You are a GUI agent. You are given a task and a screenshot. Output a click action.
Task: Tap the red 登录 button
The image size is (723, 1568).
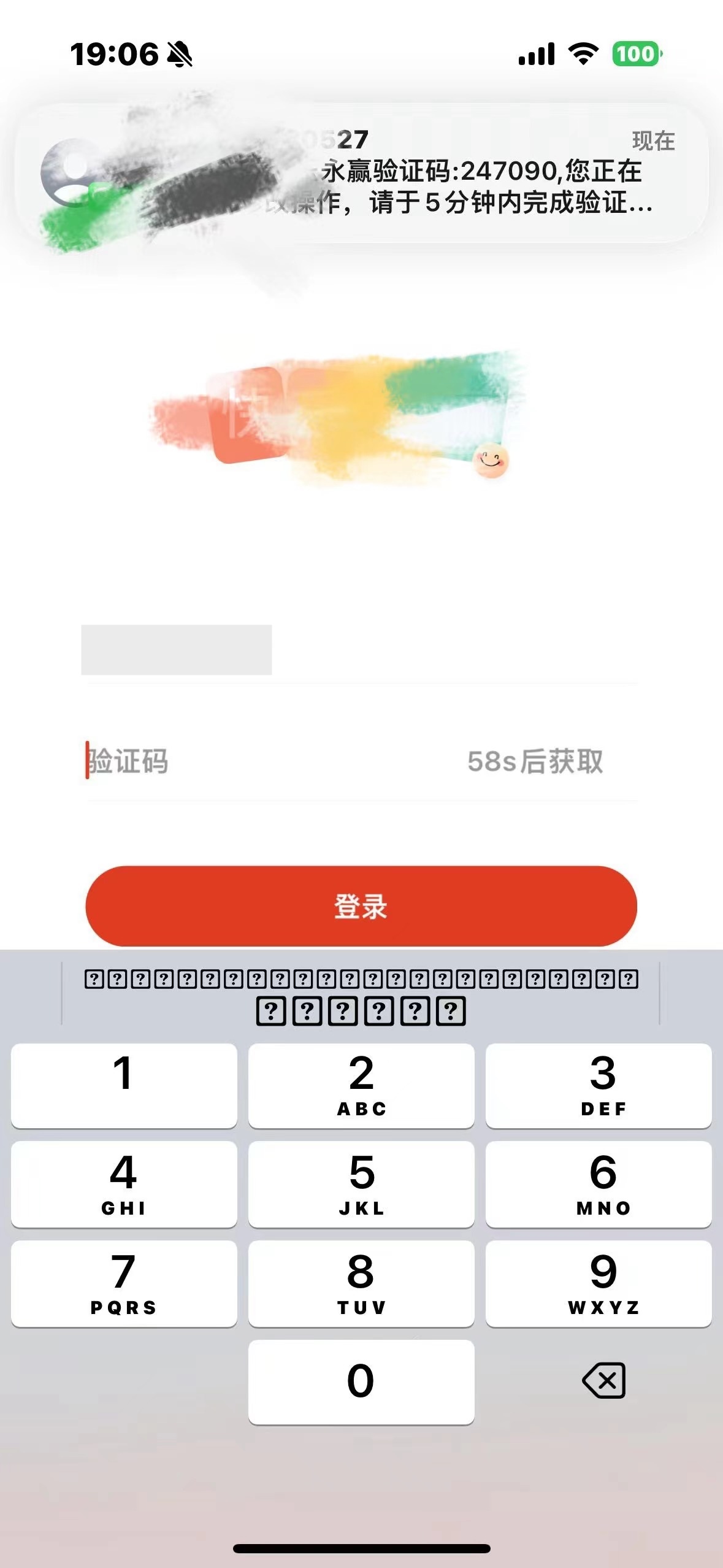tap(361, 906)
